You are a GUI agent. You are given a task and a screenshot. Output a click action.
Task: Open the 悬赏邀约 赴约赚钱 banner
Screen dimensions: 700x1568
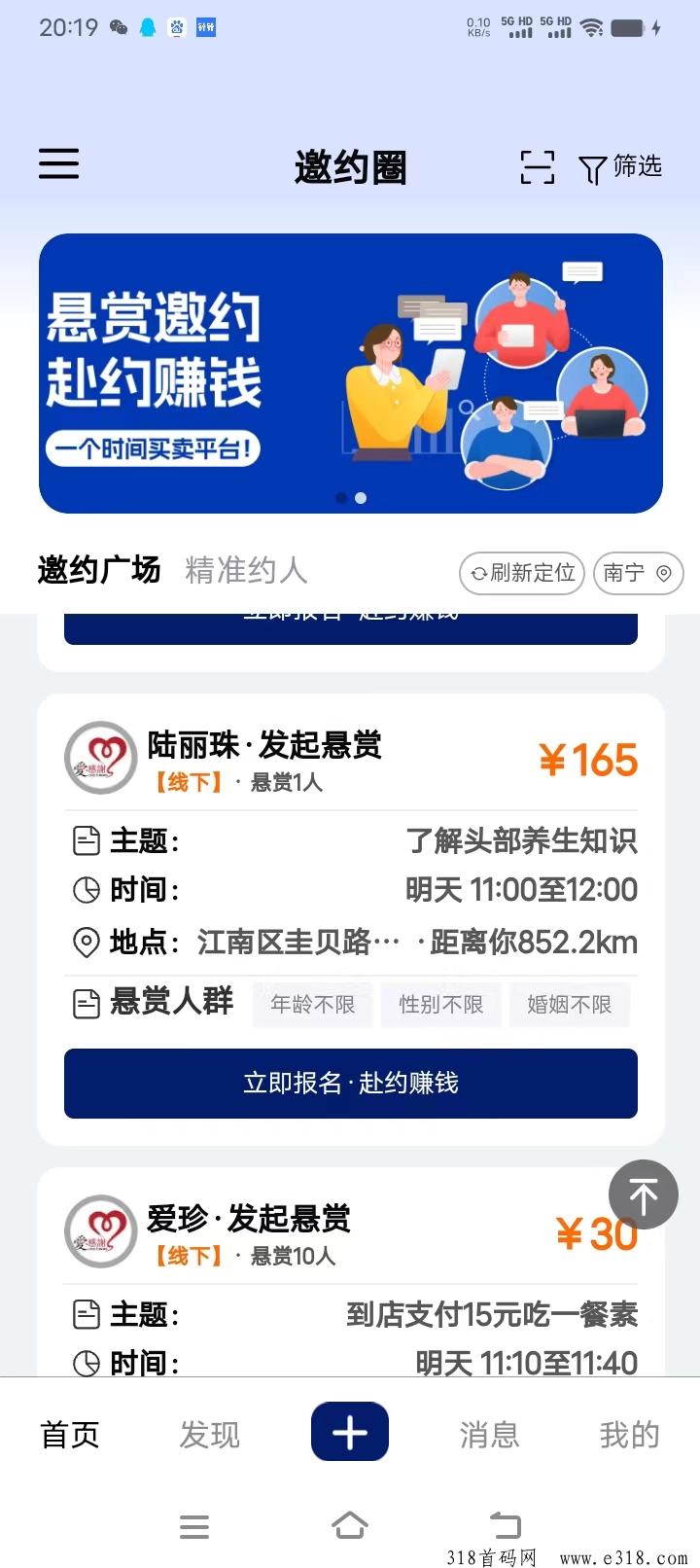coord(350,373)
